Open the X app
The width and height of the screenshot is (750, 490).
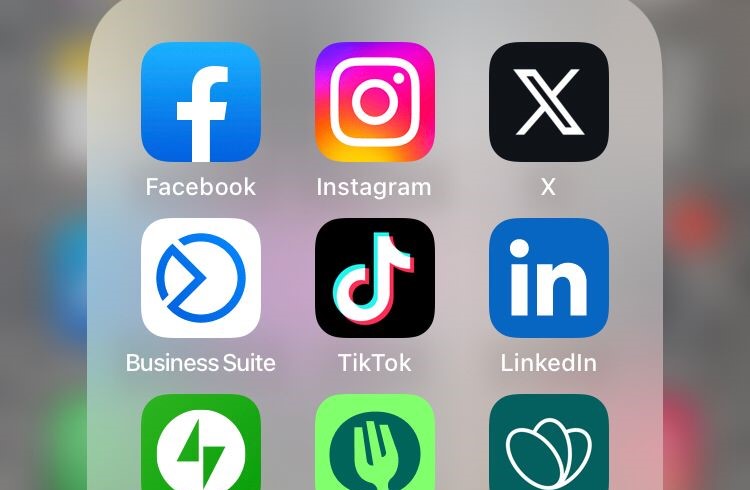(548, 102)
